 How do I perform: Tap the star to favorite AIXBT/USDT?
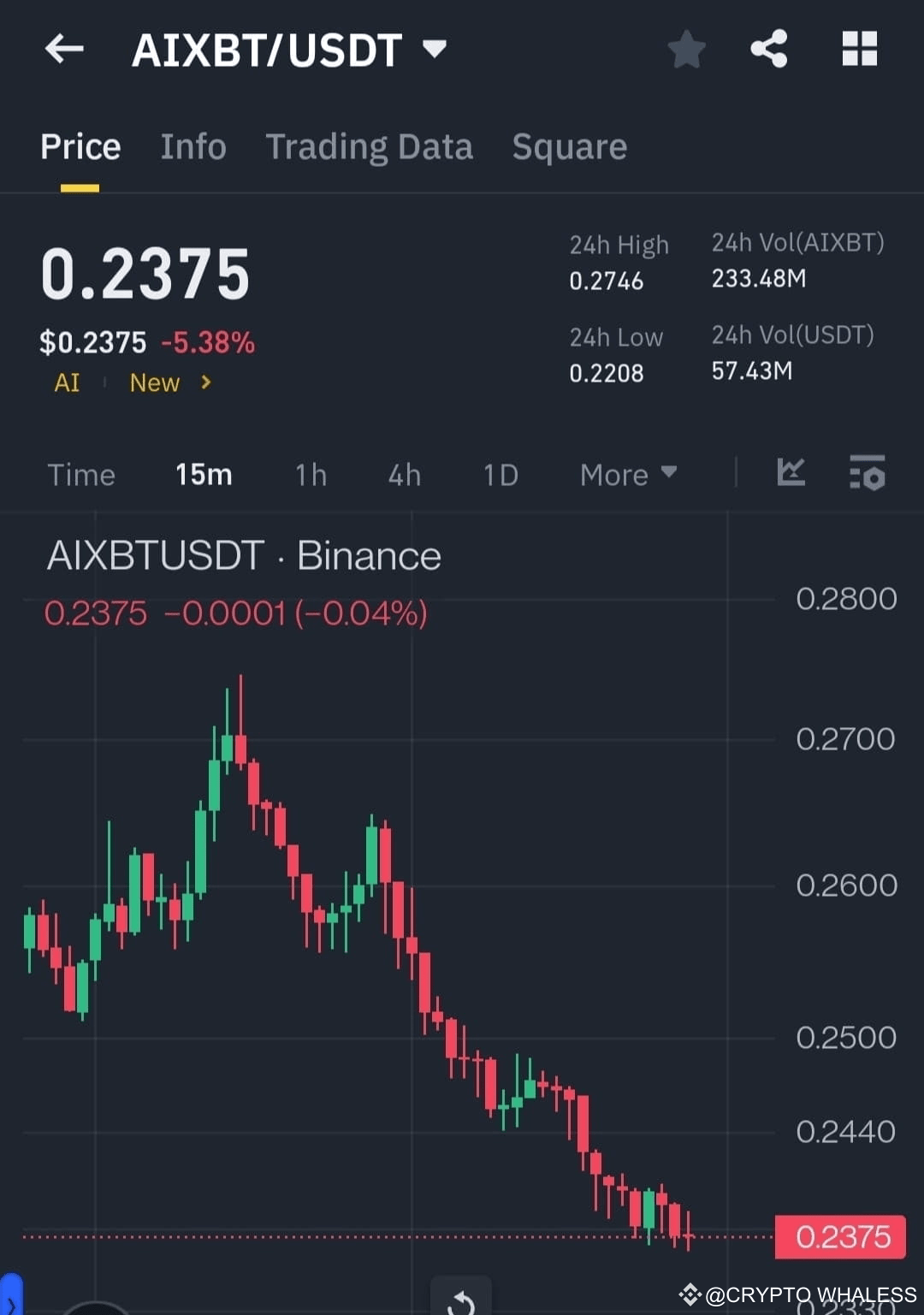tap(686, 49)
